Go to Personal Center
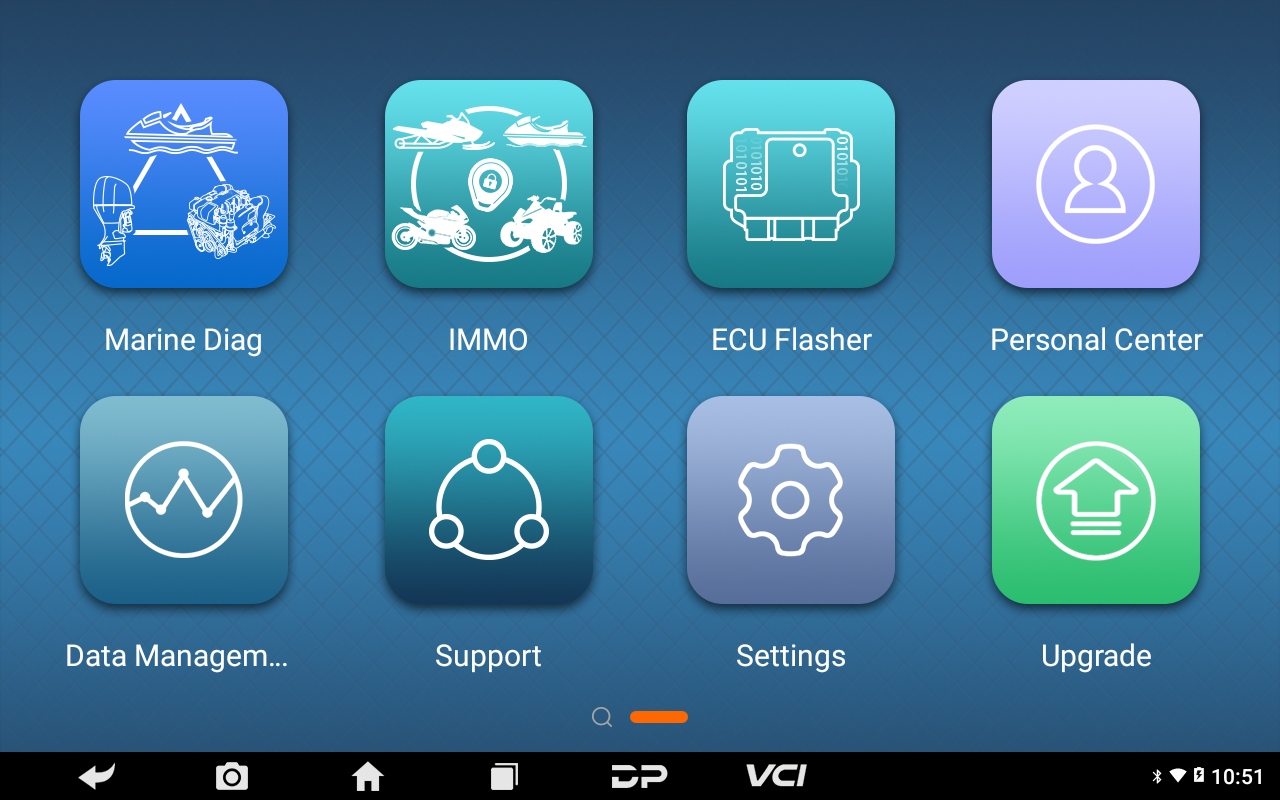Image resolution: width=1280 pixels, height=800 pixels. [1095, 185]
